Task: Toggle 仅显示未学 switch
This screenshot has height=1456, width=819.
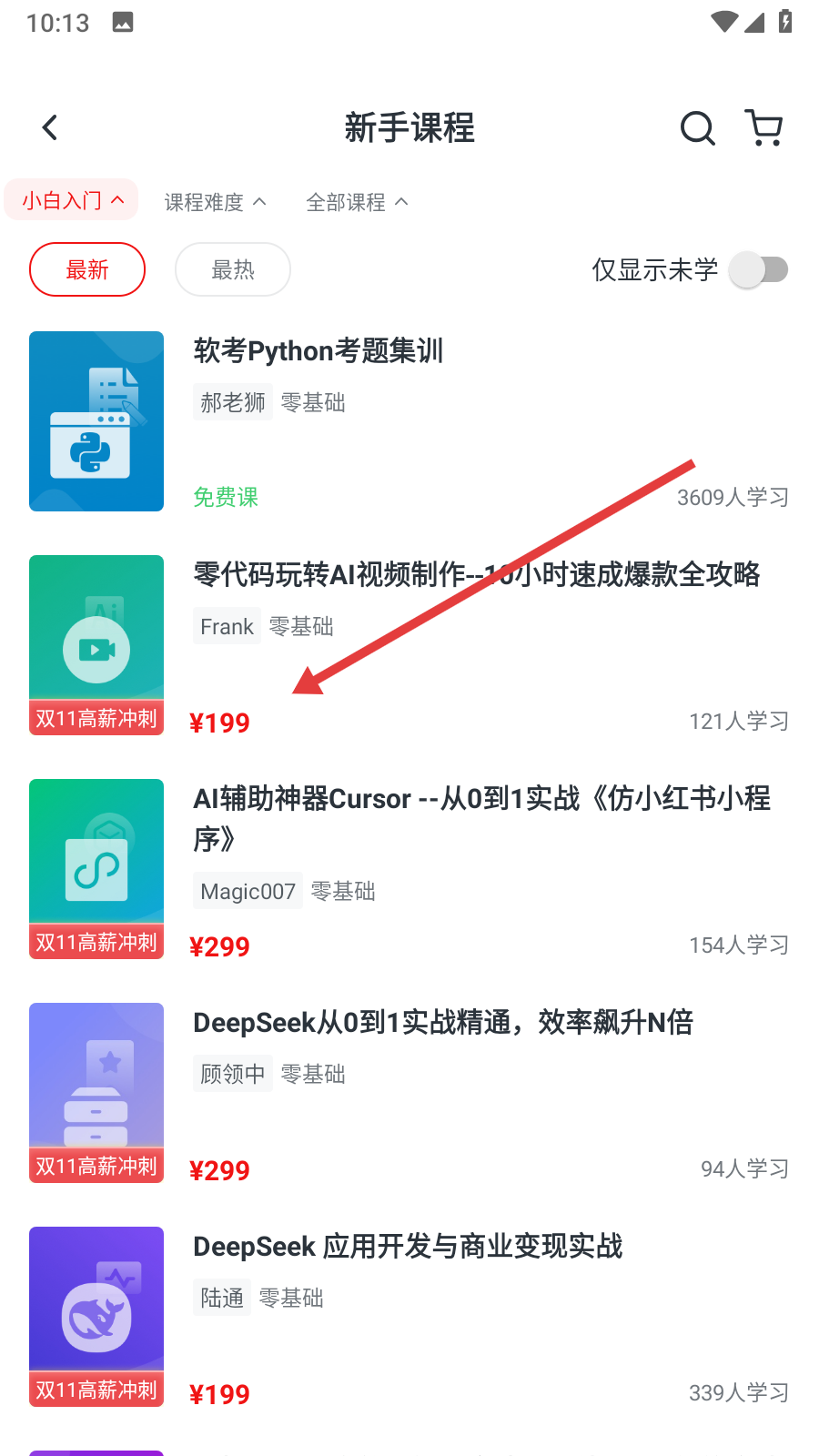Action: (759, 269)
